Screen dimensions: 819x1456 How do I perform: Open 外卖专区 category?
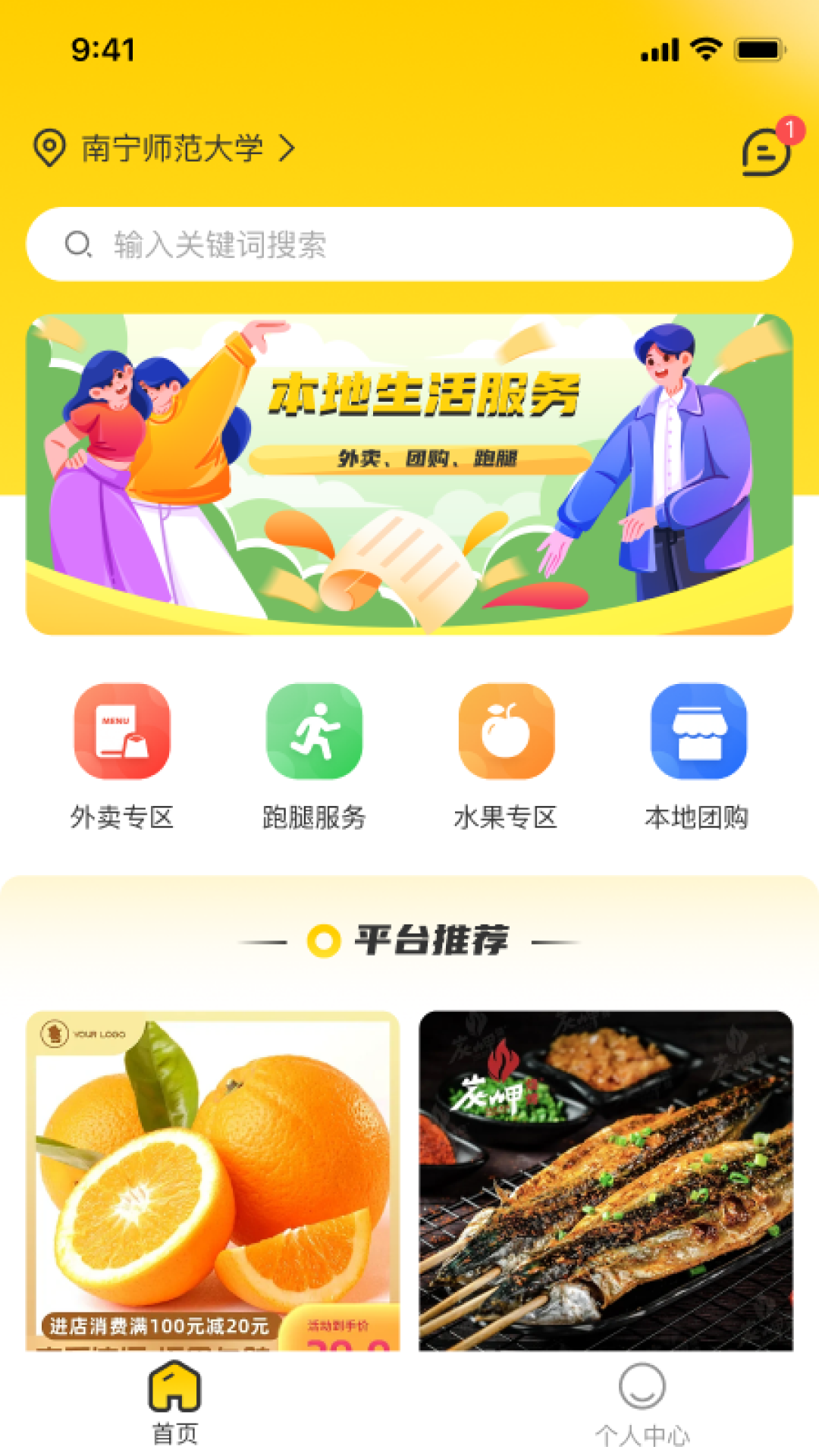pyautogui.click(x=122, y=755)
